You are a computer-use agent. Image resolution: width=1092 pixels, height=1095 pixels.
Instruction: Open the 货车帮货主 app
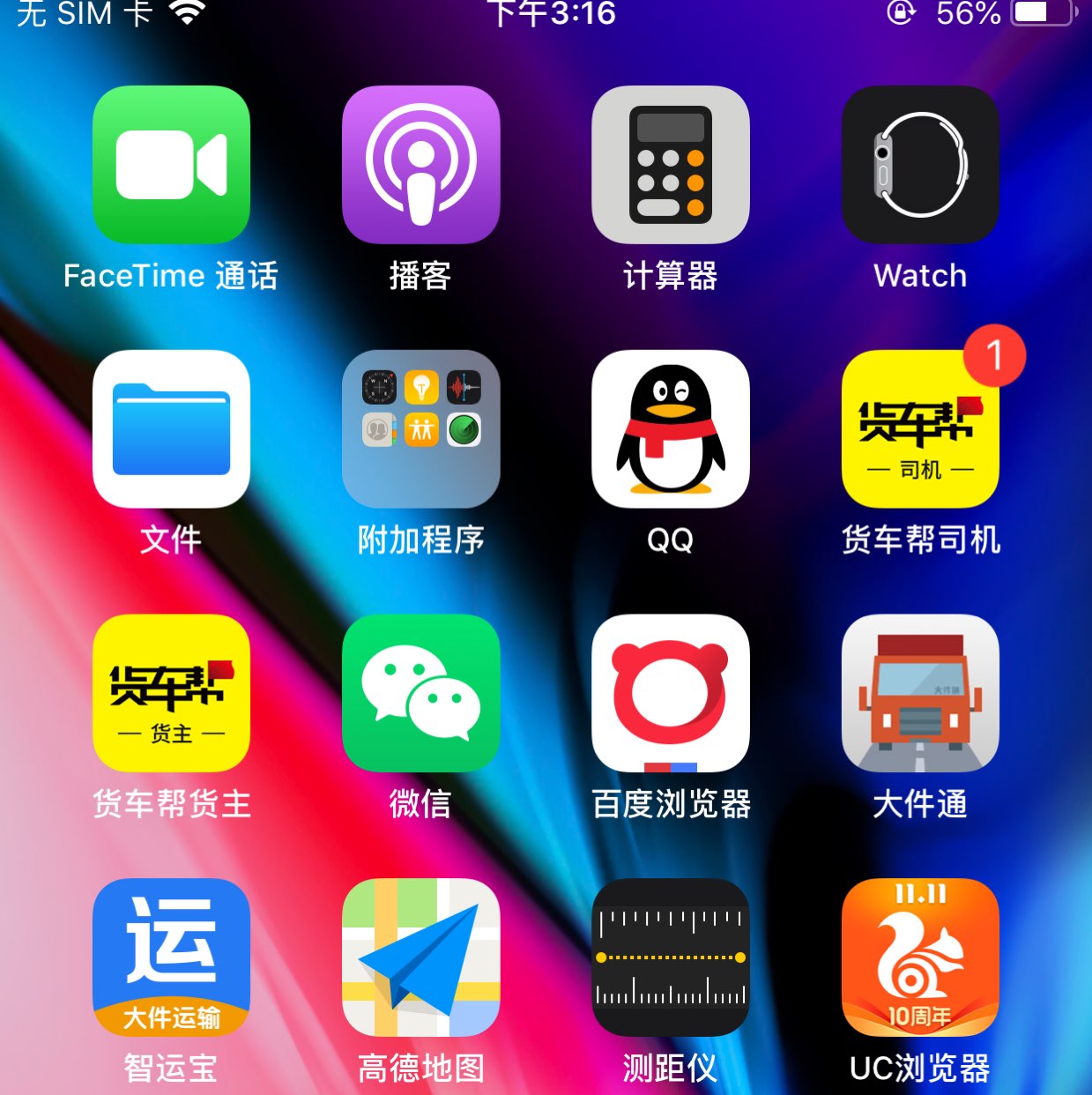(x=171, y=693)
